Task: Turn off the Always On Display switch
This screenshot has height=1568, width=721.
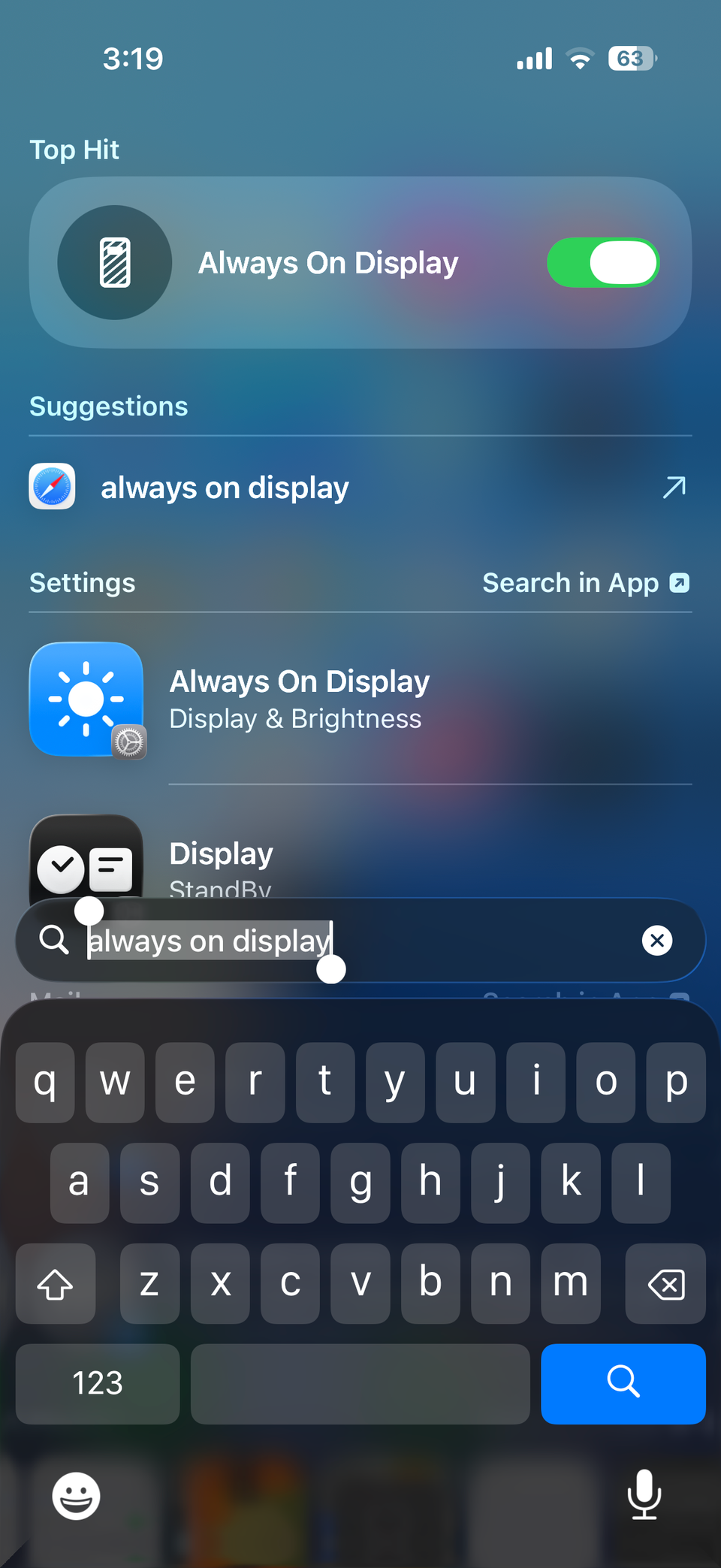Action: coord(602,263)
